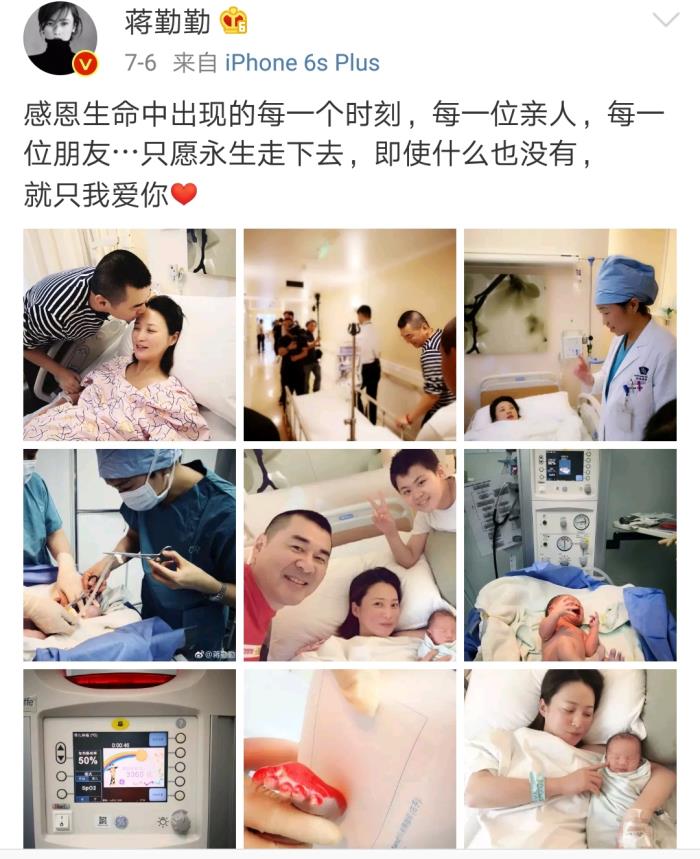Viewport: 700px width, 859px height.
Task: Open the monitor photo showing 50%
Action: (130, 760)
